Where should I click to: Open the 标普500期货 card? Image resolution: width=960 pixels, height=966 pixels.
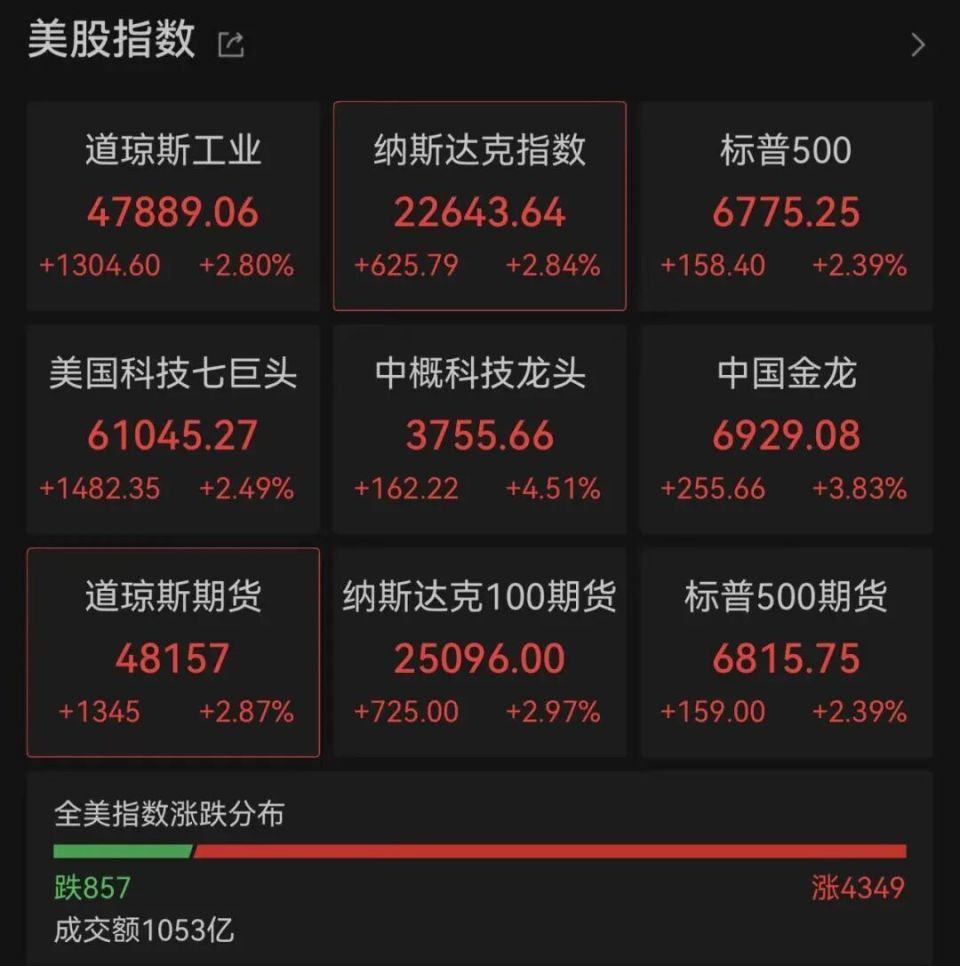click(x=786, y=652)
